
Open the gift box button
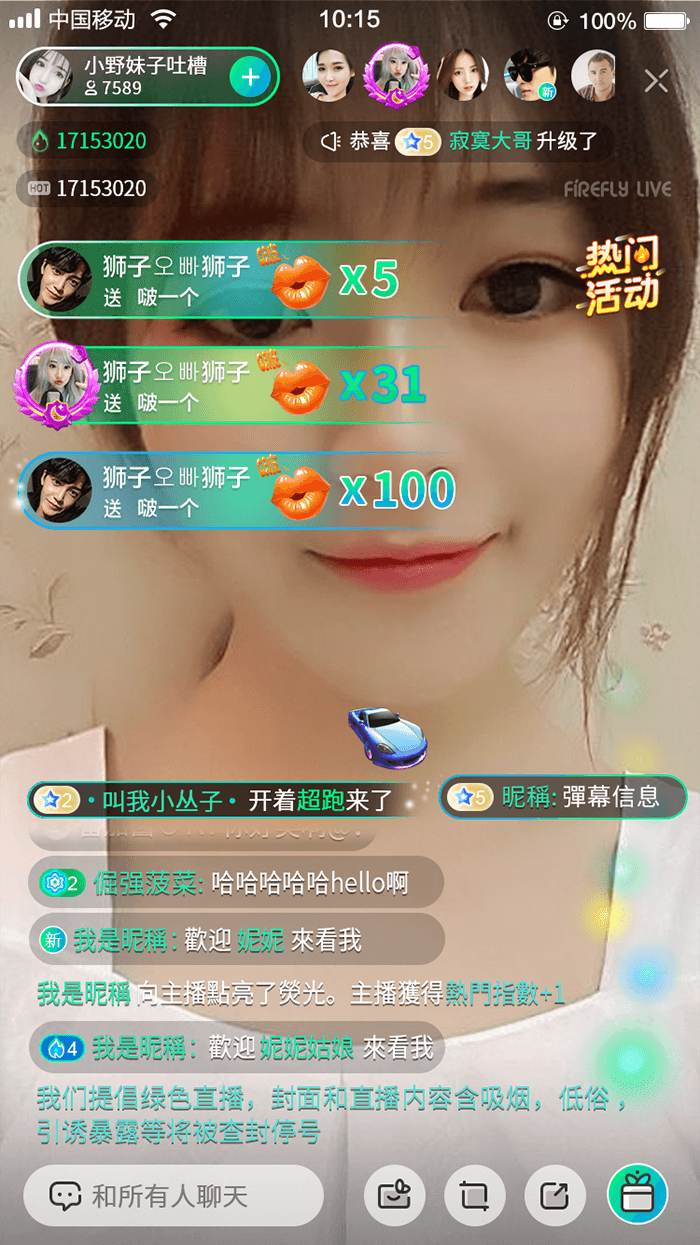point(638,1195)
